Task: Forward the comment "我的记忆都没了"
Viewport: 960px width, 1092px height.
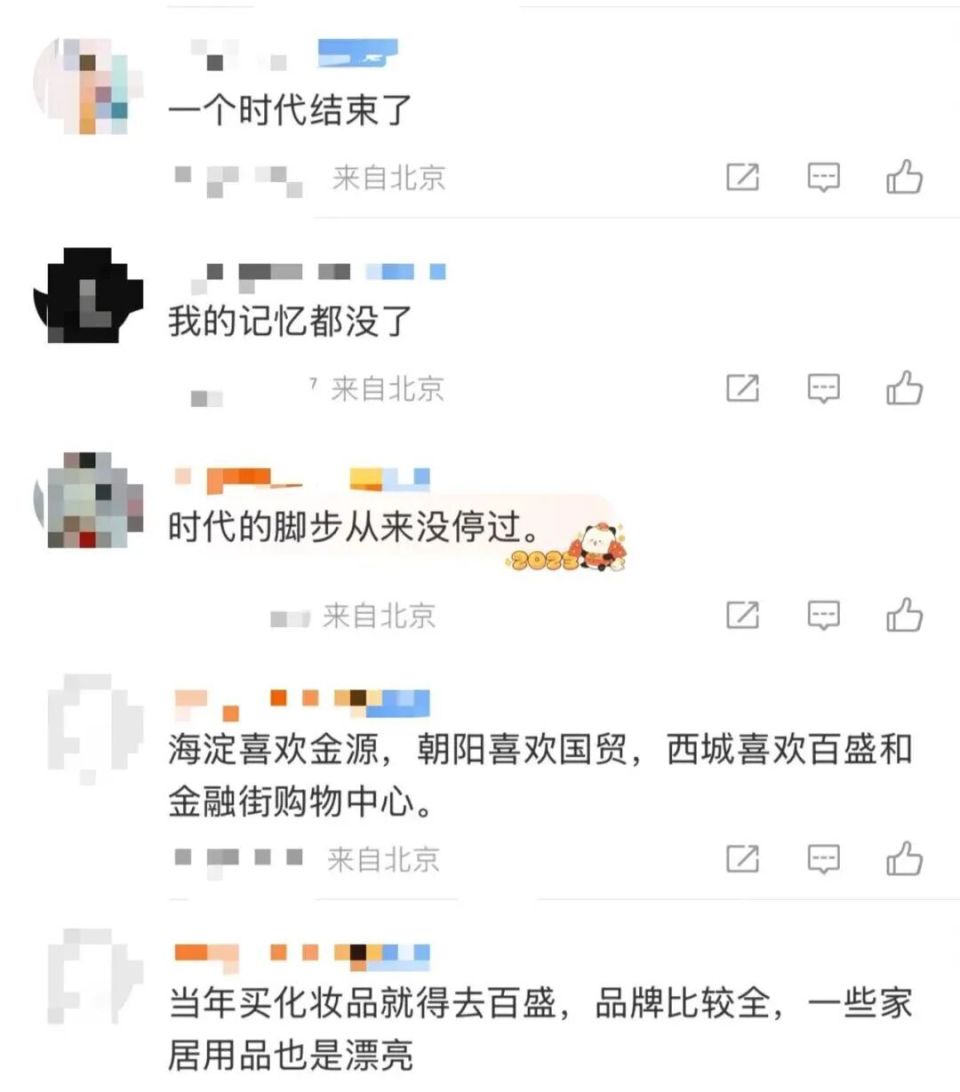Action: pos(741,388)
